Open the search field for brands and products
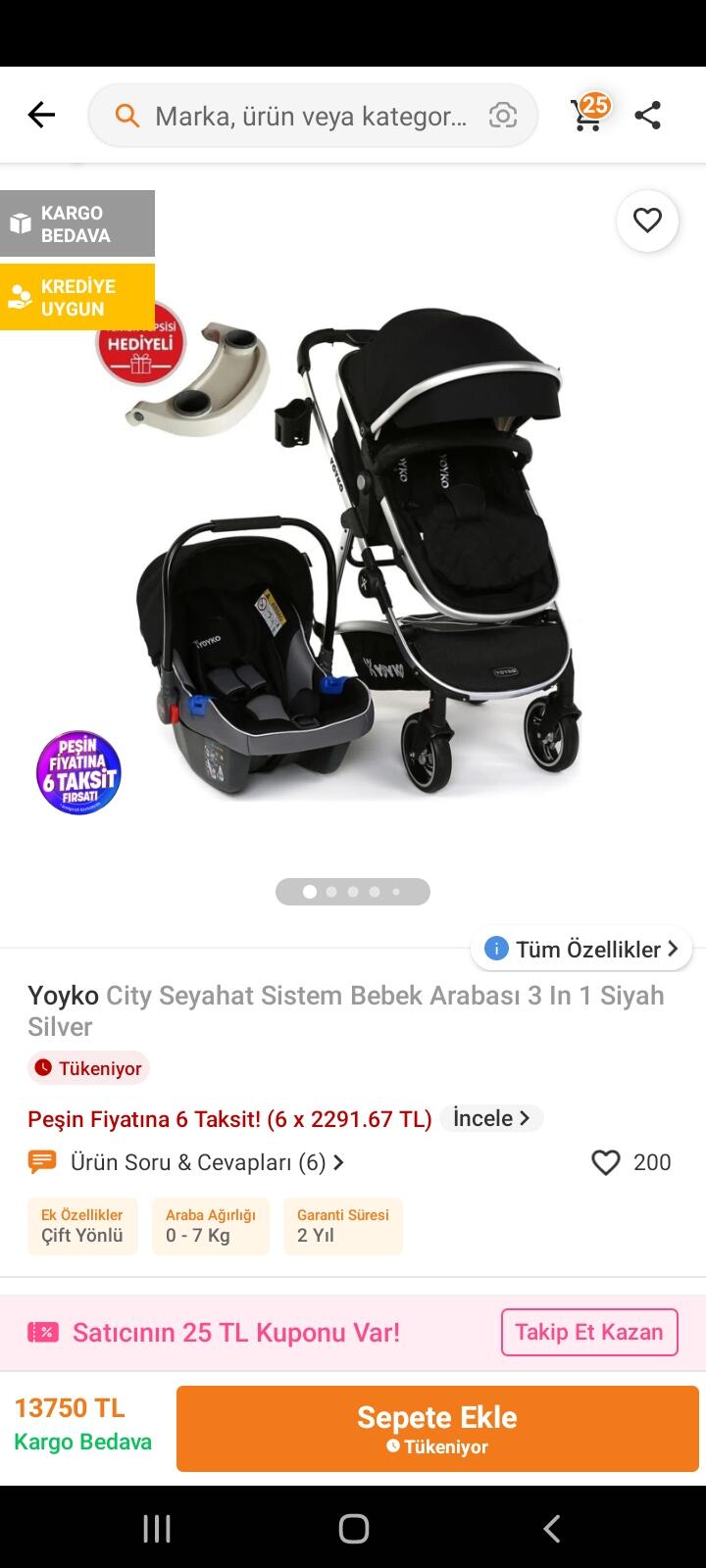Image resolution: width=706 pixels, height=1568 pixels. click(312, 116)
